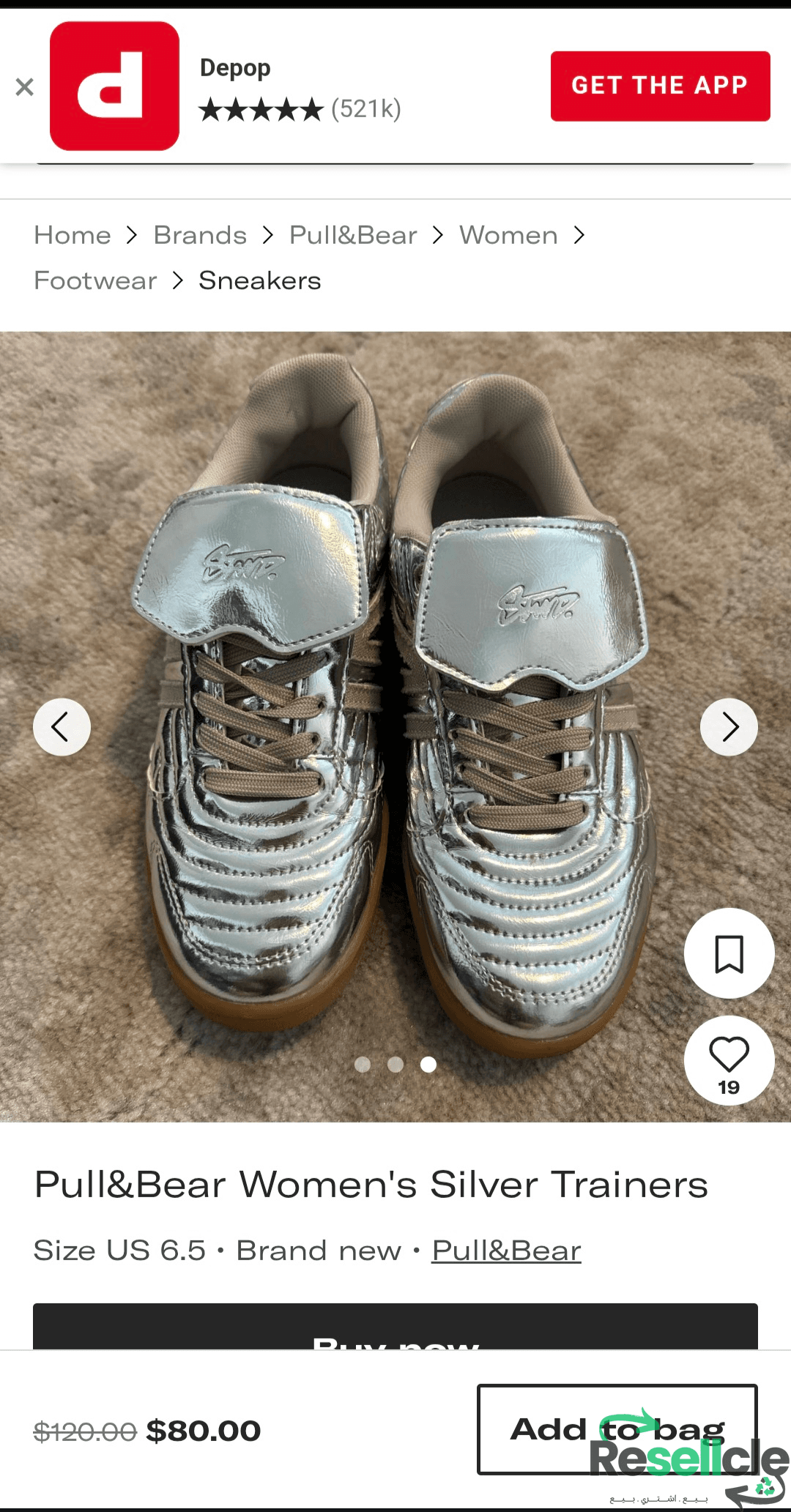Save this item with the bookmark icon
Viewport: 791px width, 1512px height.
(x=729, y=953)
